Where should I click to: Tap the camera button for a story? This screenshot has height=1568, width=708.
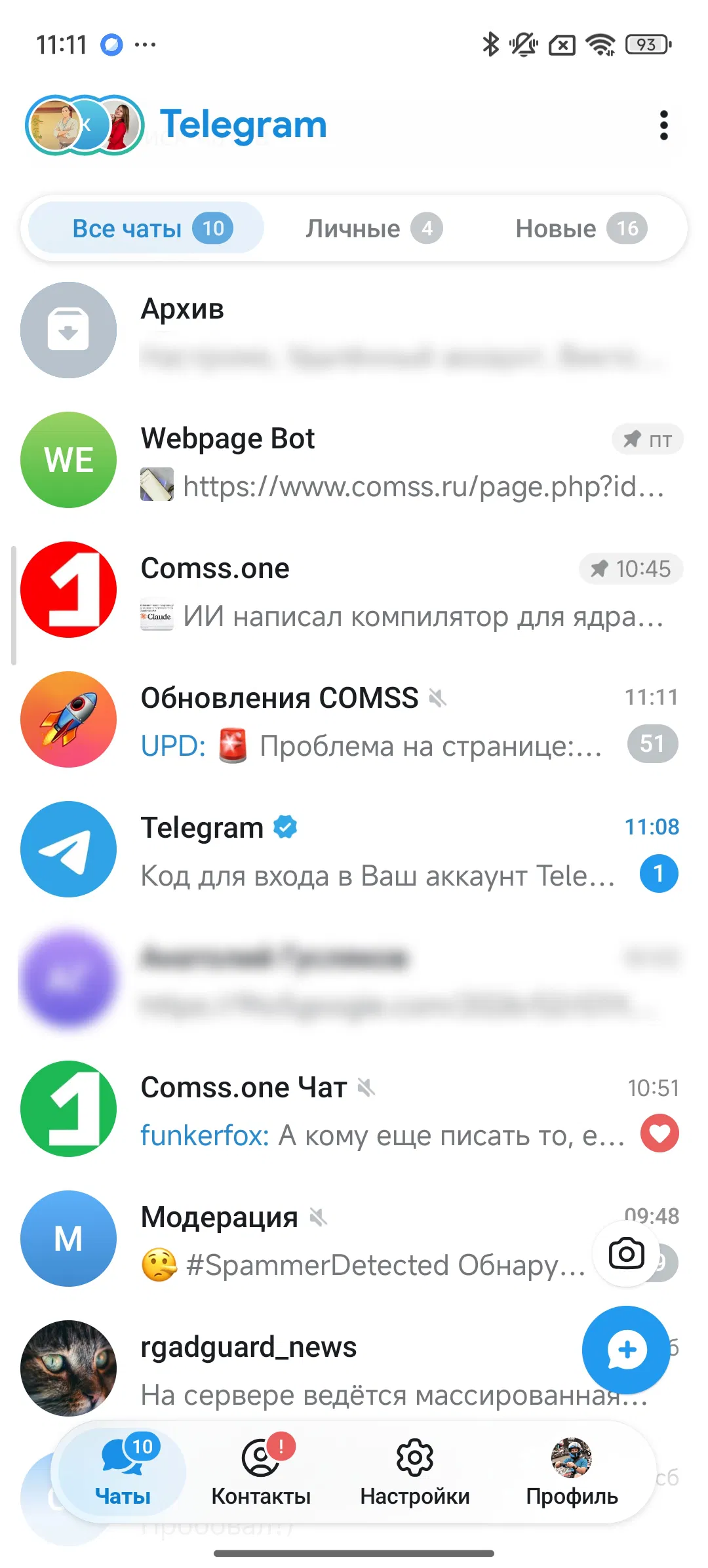626,1254
